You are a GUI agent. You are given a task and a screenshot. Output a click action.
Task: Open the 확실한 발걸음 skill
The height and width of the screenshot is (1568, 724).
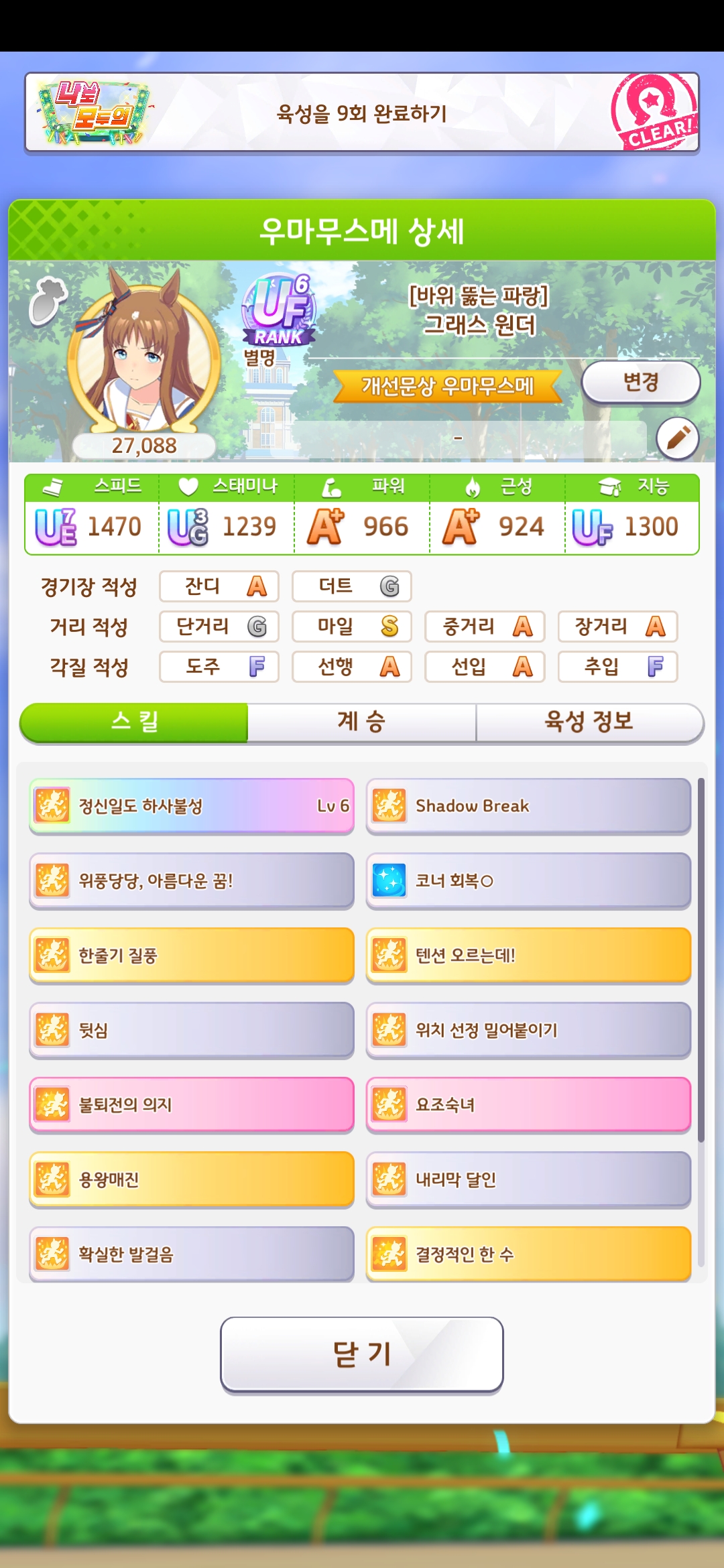tap(192, 1254)
